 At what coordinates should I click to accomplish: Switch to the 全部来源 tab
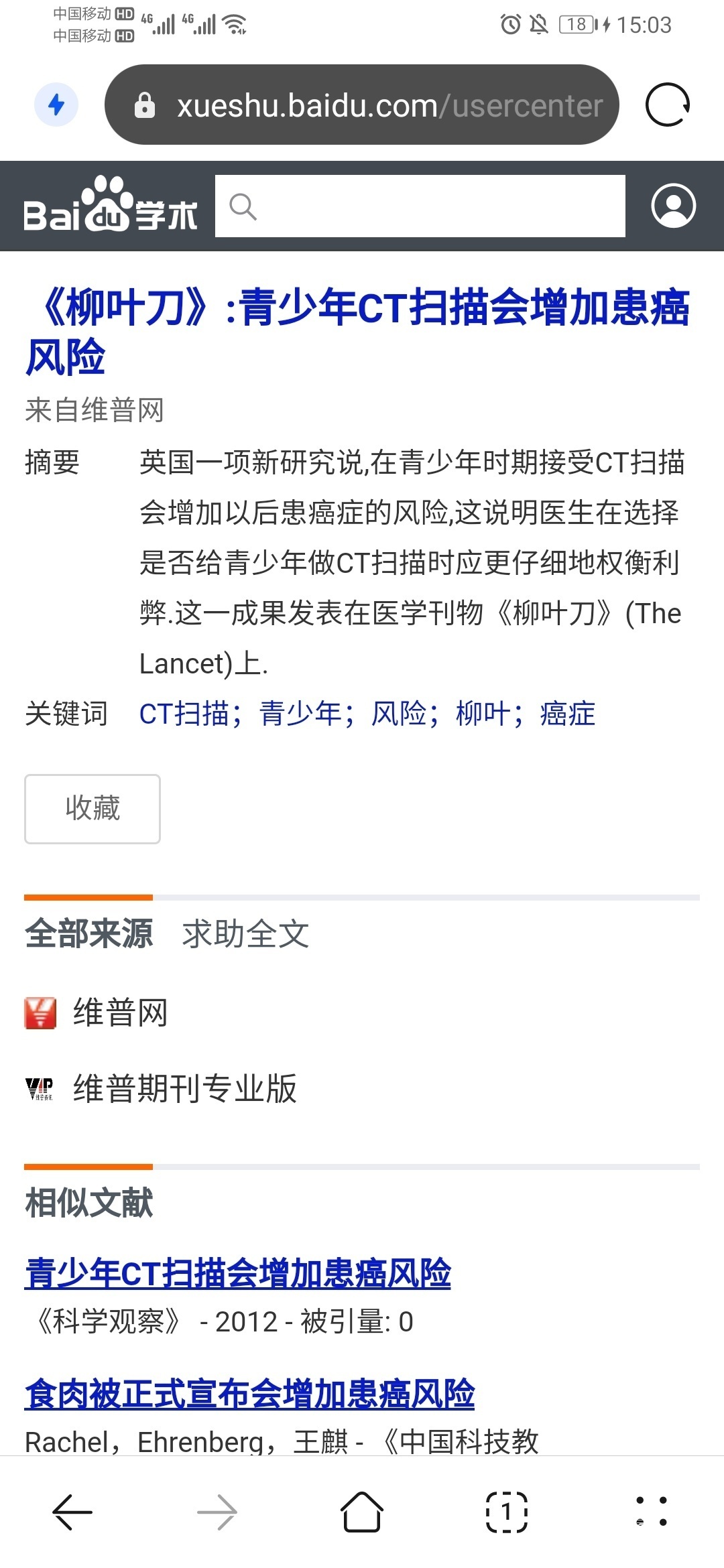tap(88, 933)
